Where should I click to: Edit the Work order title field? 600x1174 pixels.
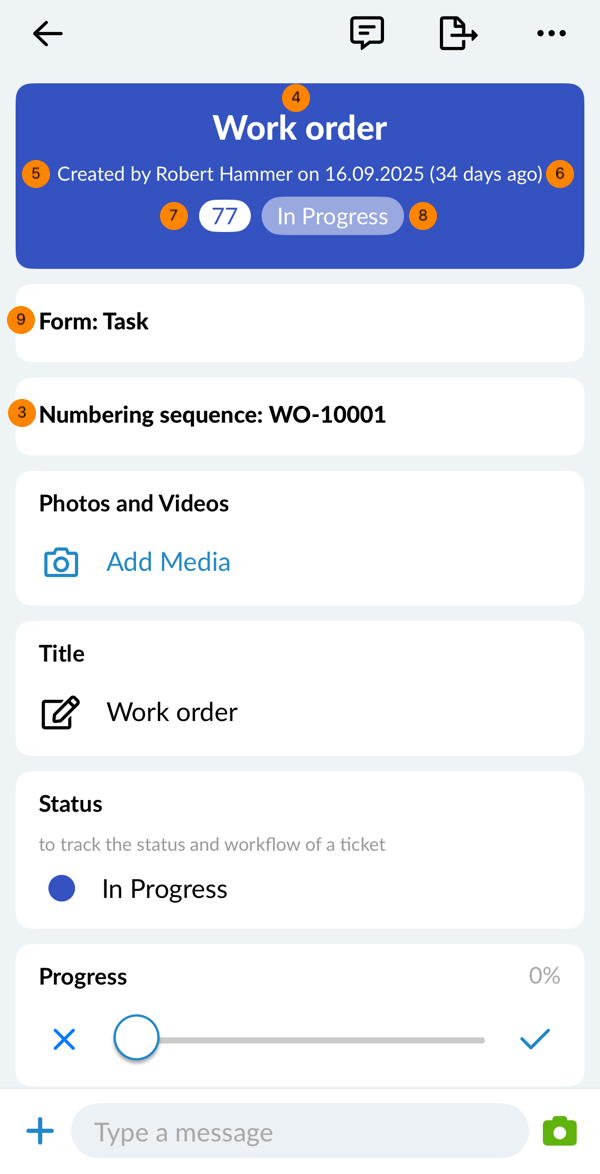172,712
